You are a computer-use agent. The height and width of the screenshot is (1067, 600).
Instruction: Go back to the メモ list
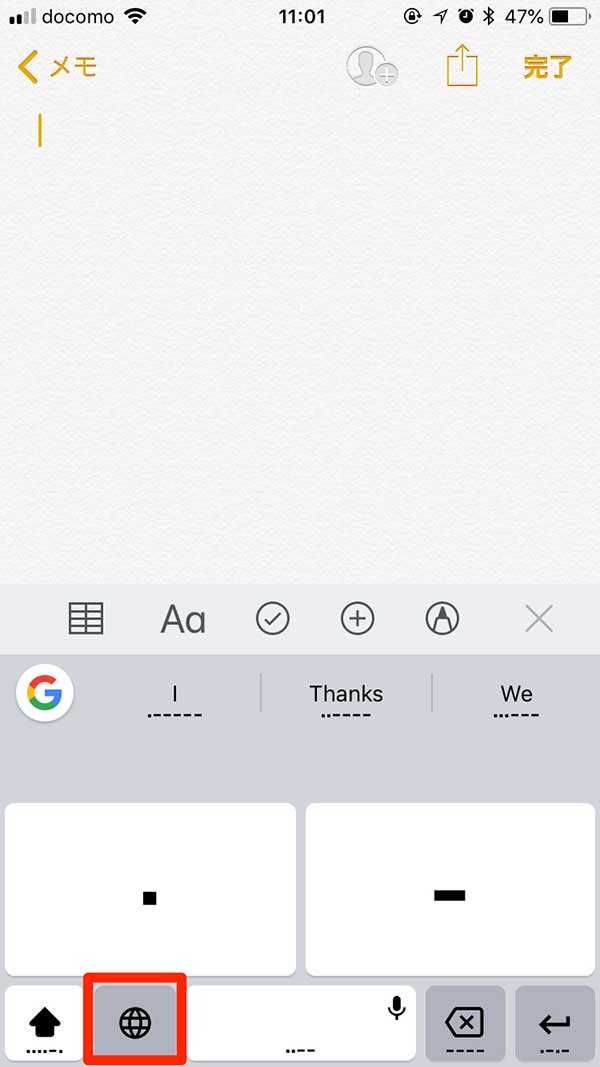click(58, 67)
